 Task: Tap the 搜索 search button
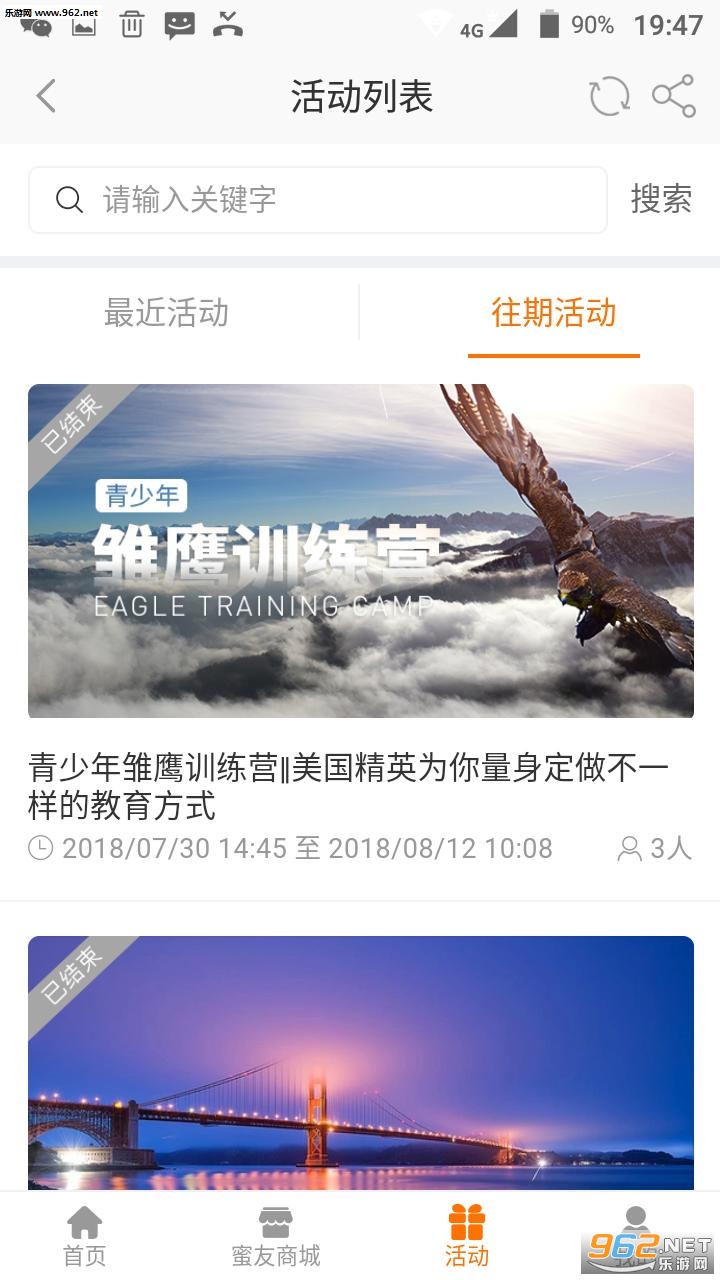[x=661, y=199]
